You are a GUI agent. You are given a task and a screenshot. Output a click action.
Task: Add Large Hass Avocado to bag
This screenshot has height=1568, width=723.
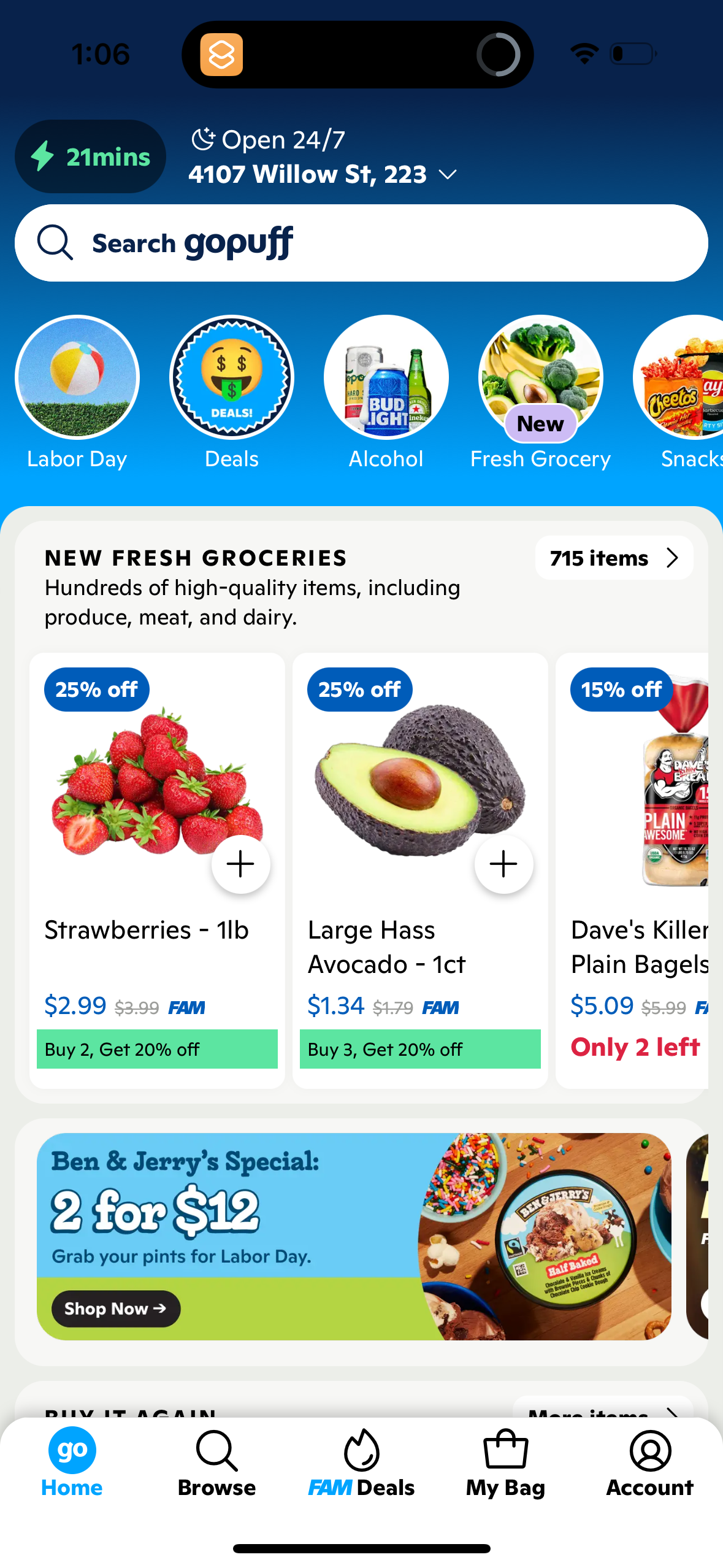503,864
